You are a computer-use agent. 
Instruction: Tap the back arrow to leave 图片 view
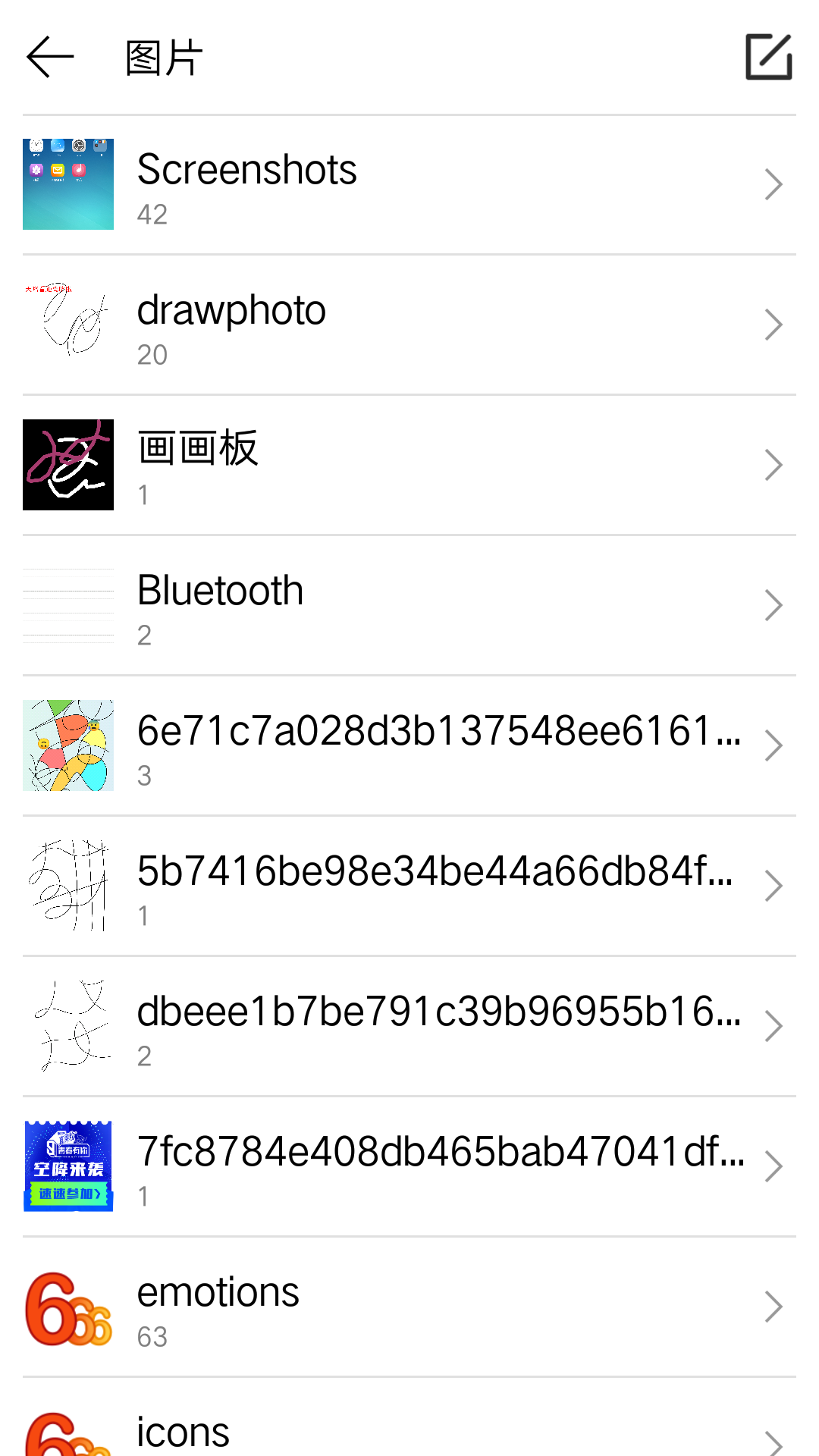click(x=48, y=57)
